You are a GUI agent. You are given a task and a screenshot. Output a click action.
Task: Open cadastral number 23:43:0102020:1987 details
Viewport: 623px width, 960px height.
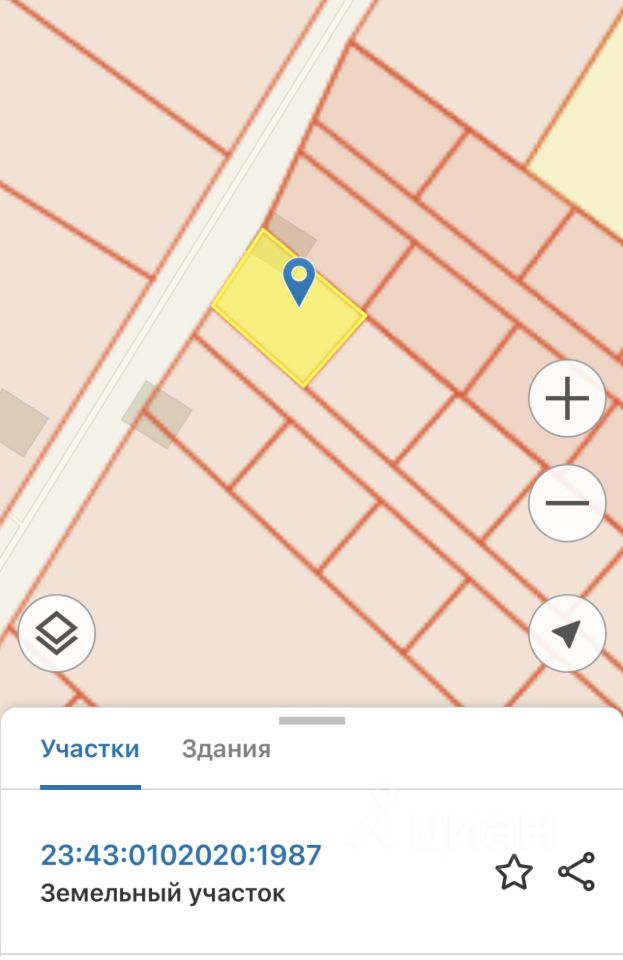click(181, 855)
